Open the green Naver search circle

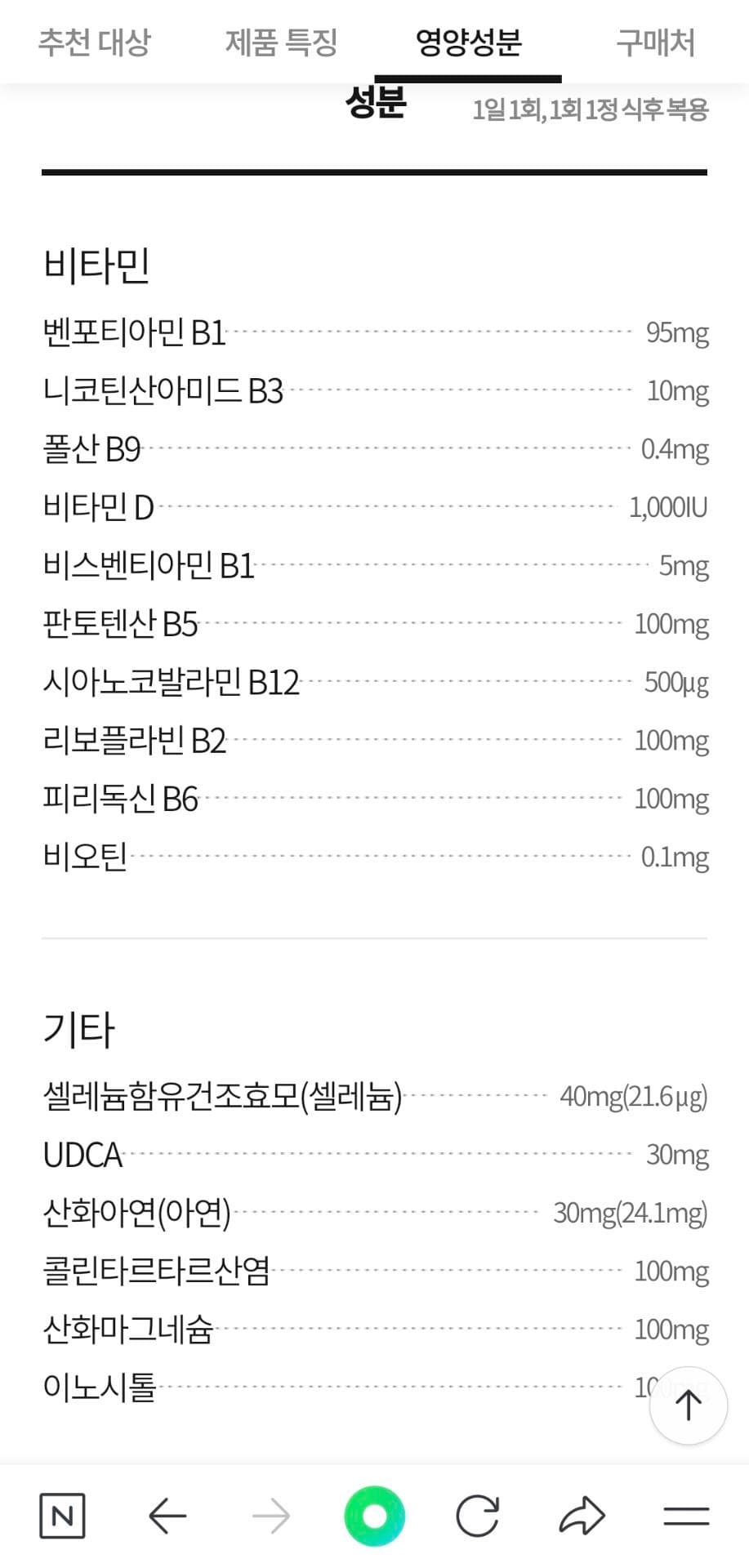pyautogui.click(x=374, y=1517)
